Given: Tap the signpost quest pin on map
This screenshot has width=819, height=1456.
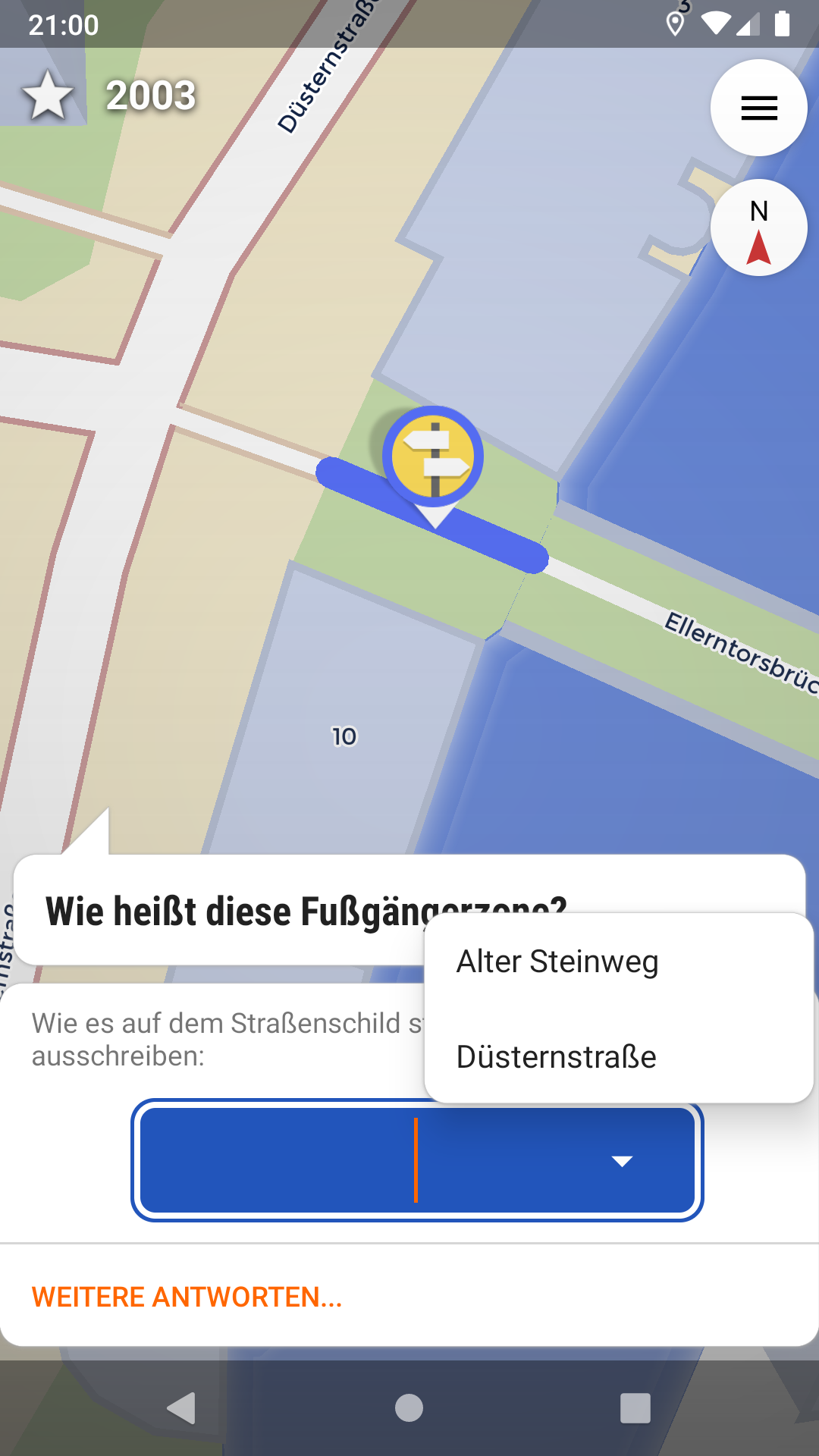Looking at the screenshot, I should [x=433, y=457].
